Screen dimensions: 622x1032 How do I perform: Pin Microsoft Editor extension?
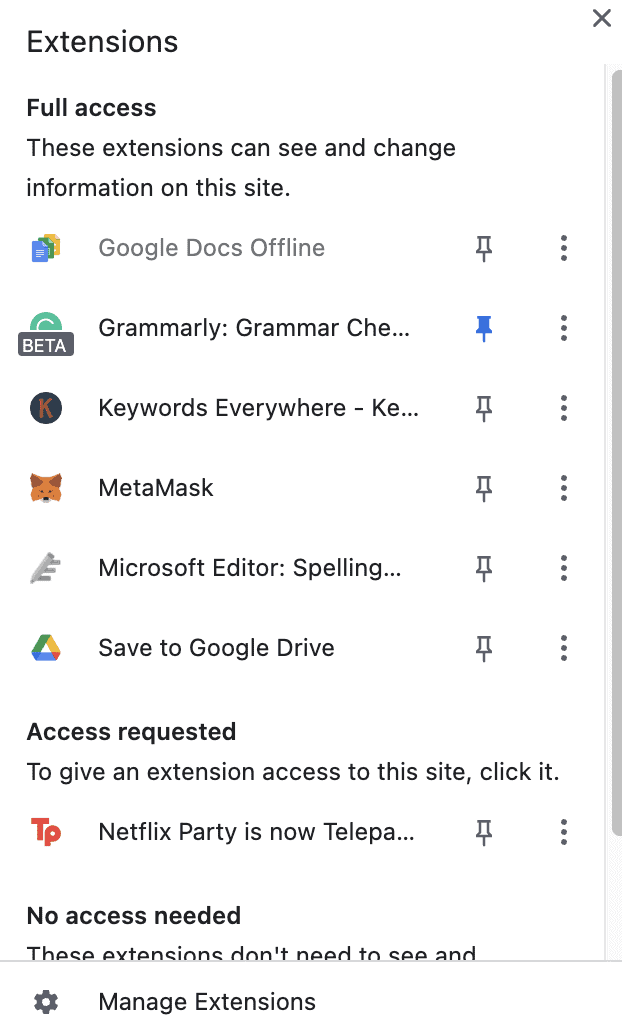click(484, 568)
